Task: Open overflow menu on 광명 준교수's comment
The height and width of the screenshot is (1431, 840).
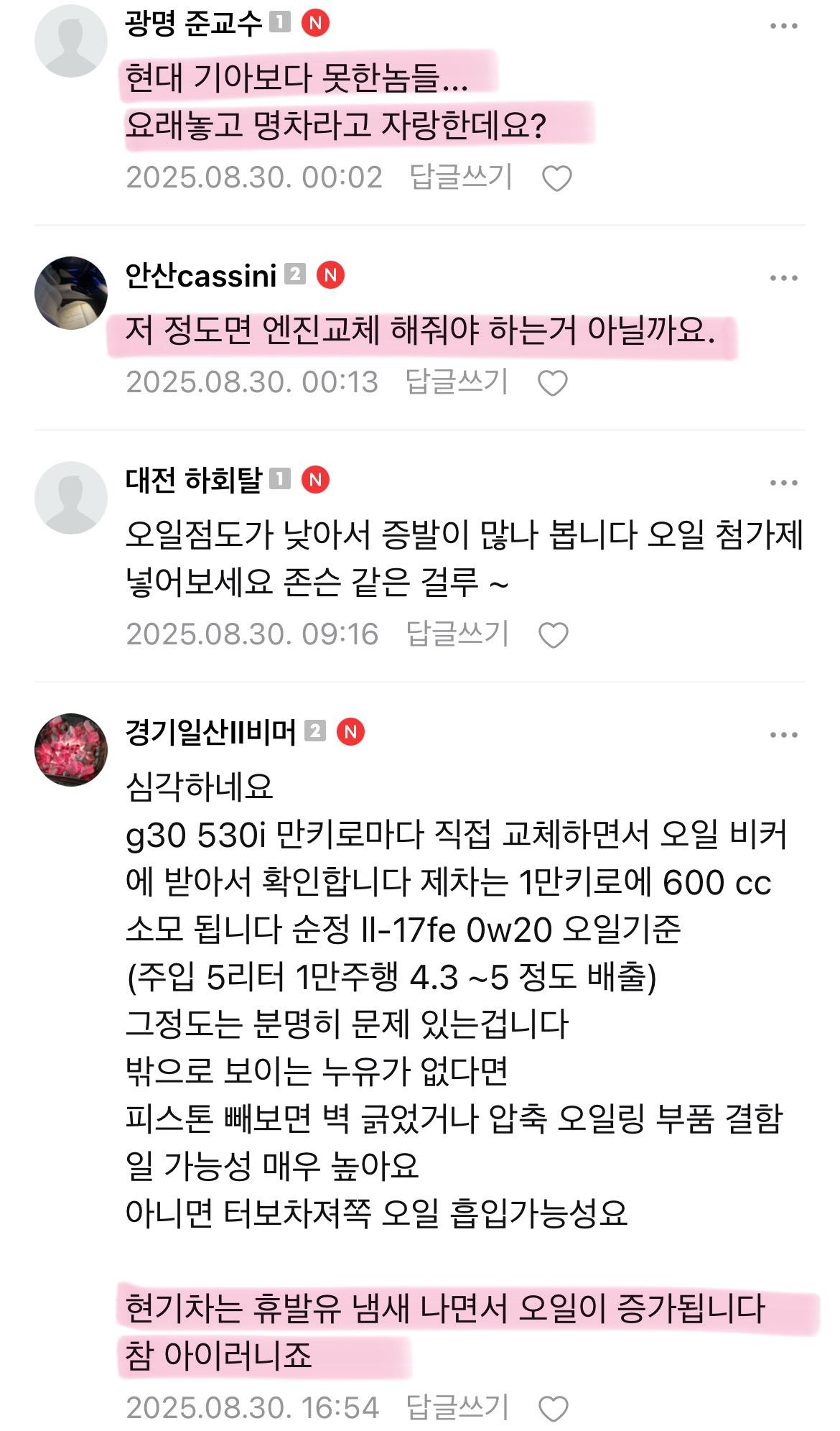Action: click(x=783, y=26)
